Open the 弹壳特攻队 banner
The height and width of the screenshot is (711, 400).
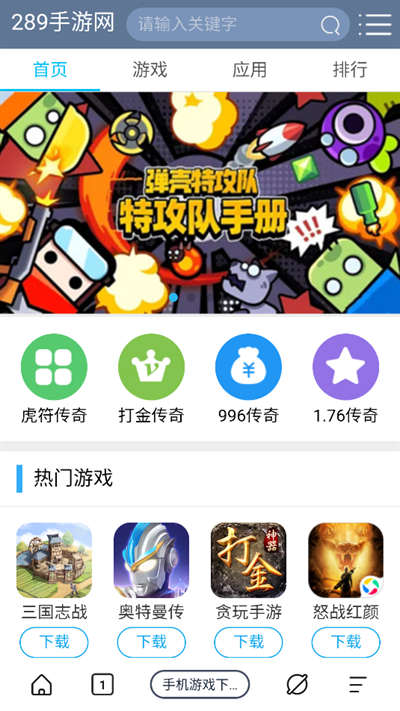click(200, 203)
